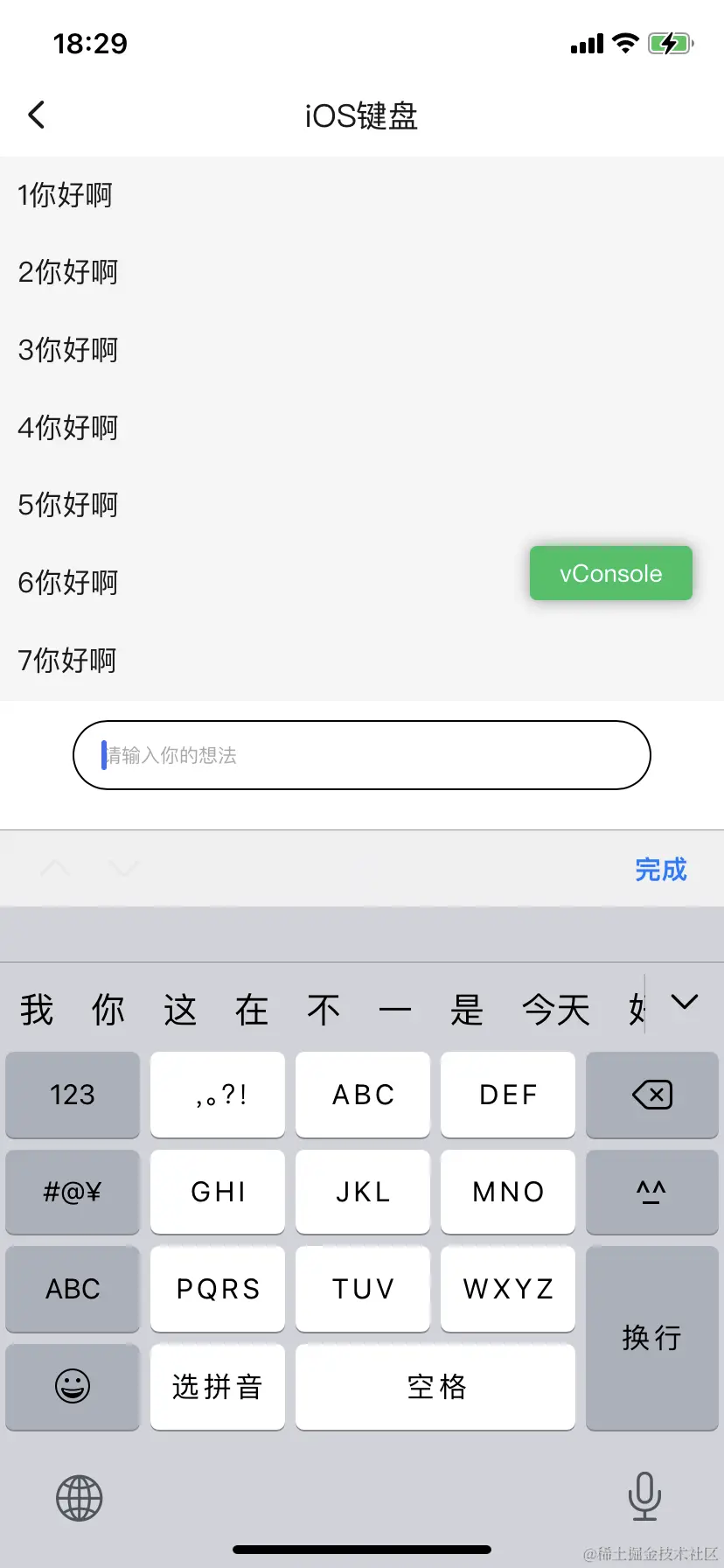Open the #@¥ symbols keyboard
724x1568 pixels.
(x=73, y=1192)
